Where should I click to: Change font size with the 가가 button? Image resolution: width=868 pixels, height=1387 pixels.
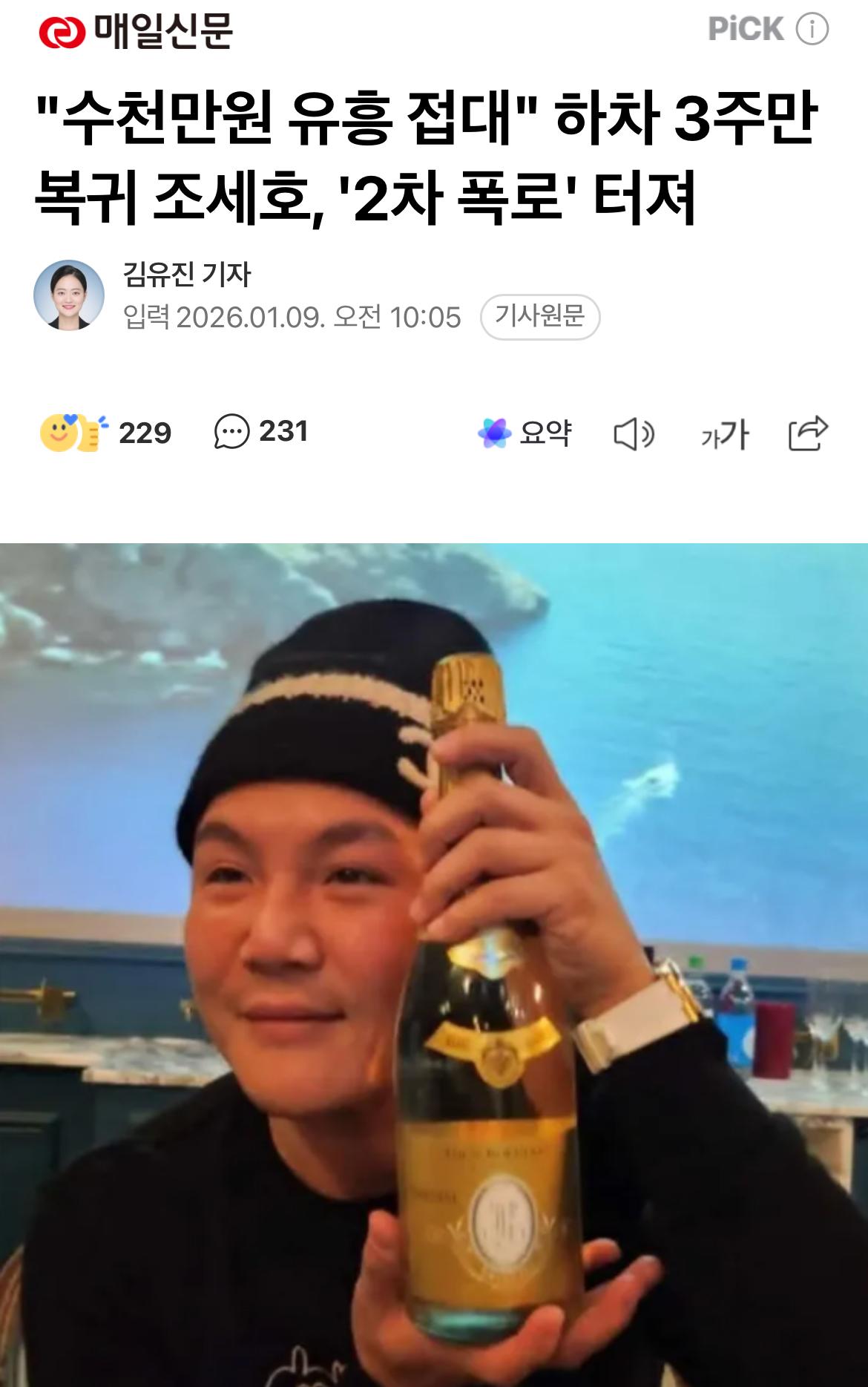click(x=724, y=434)
